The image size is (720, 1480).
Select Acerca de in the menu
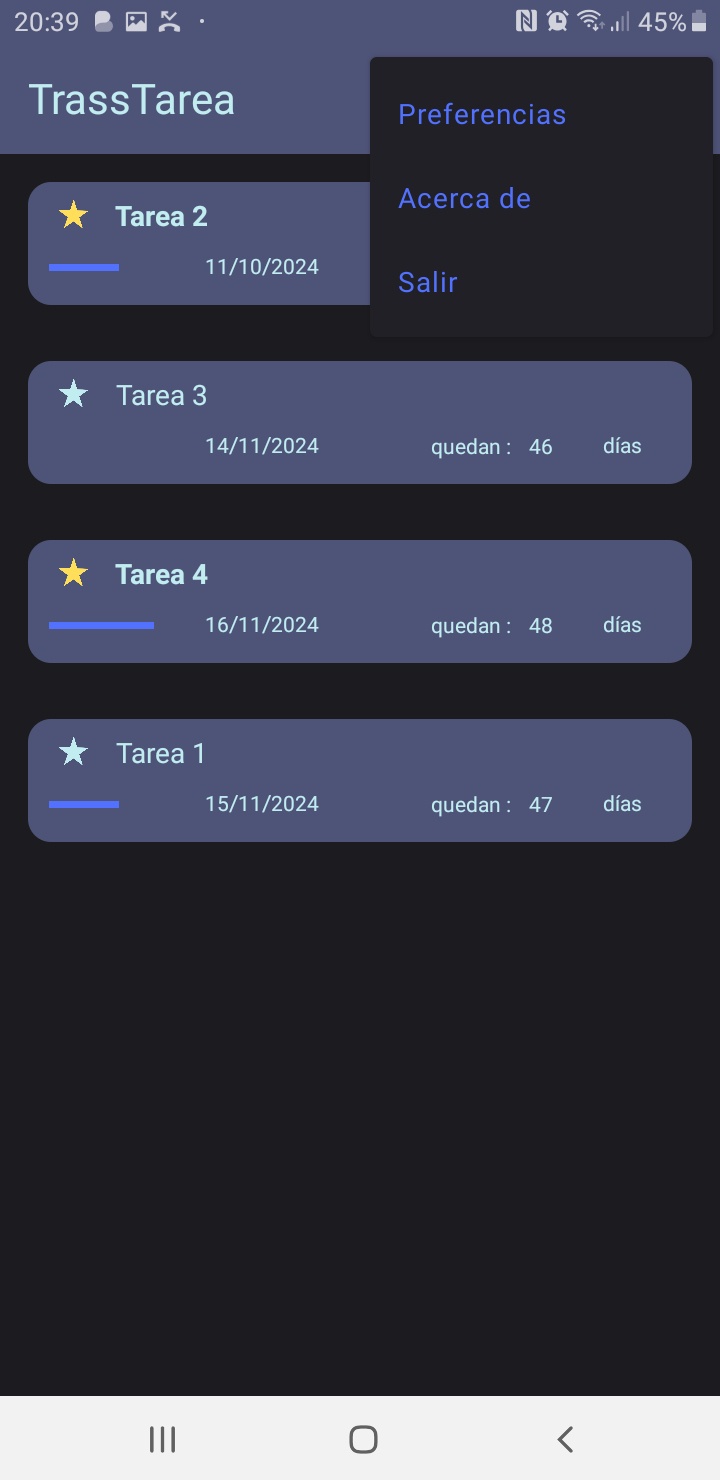tap(541, 199)
